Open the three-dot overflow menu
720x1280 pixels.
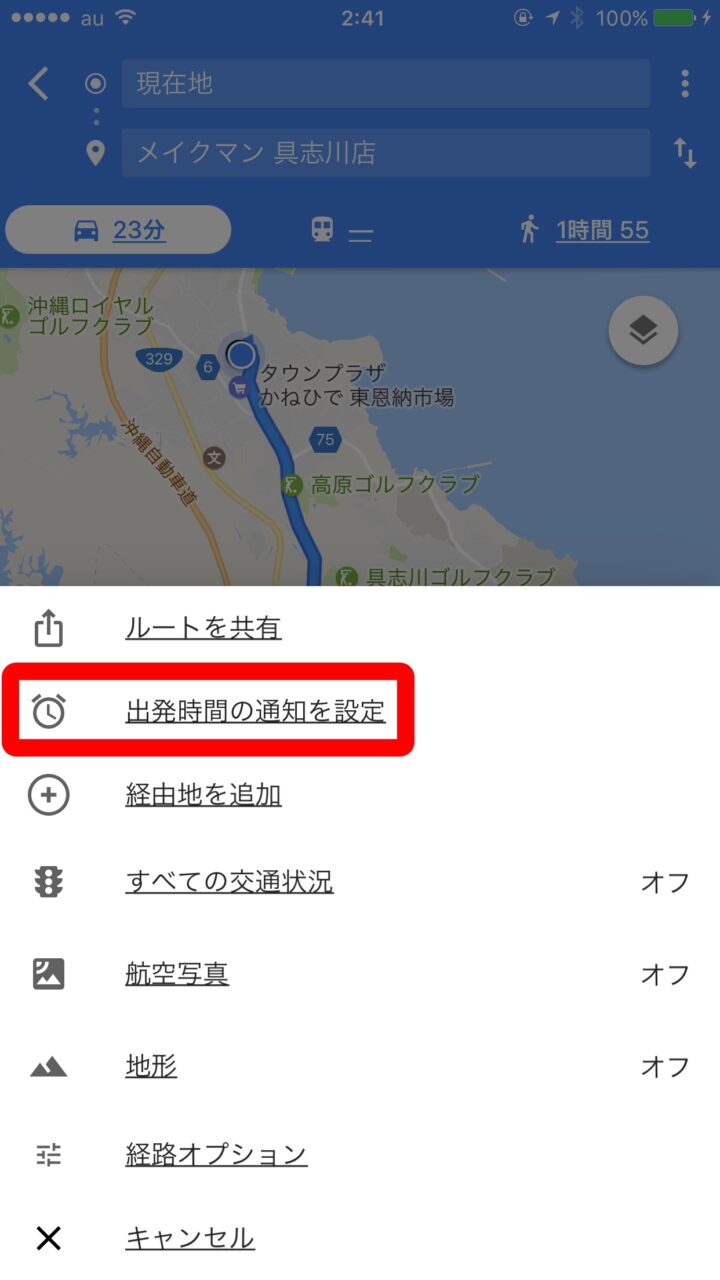pyautogui.click(x=685, y=84)
